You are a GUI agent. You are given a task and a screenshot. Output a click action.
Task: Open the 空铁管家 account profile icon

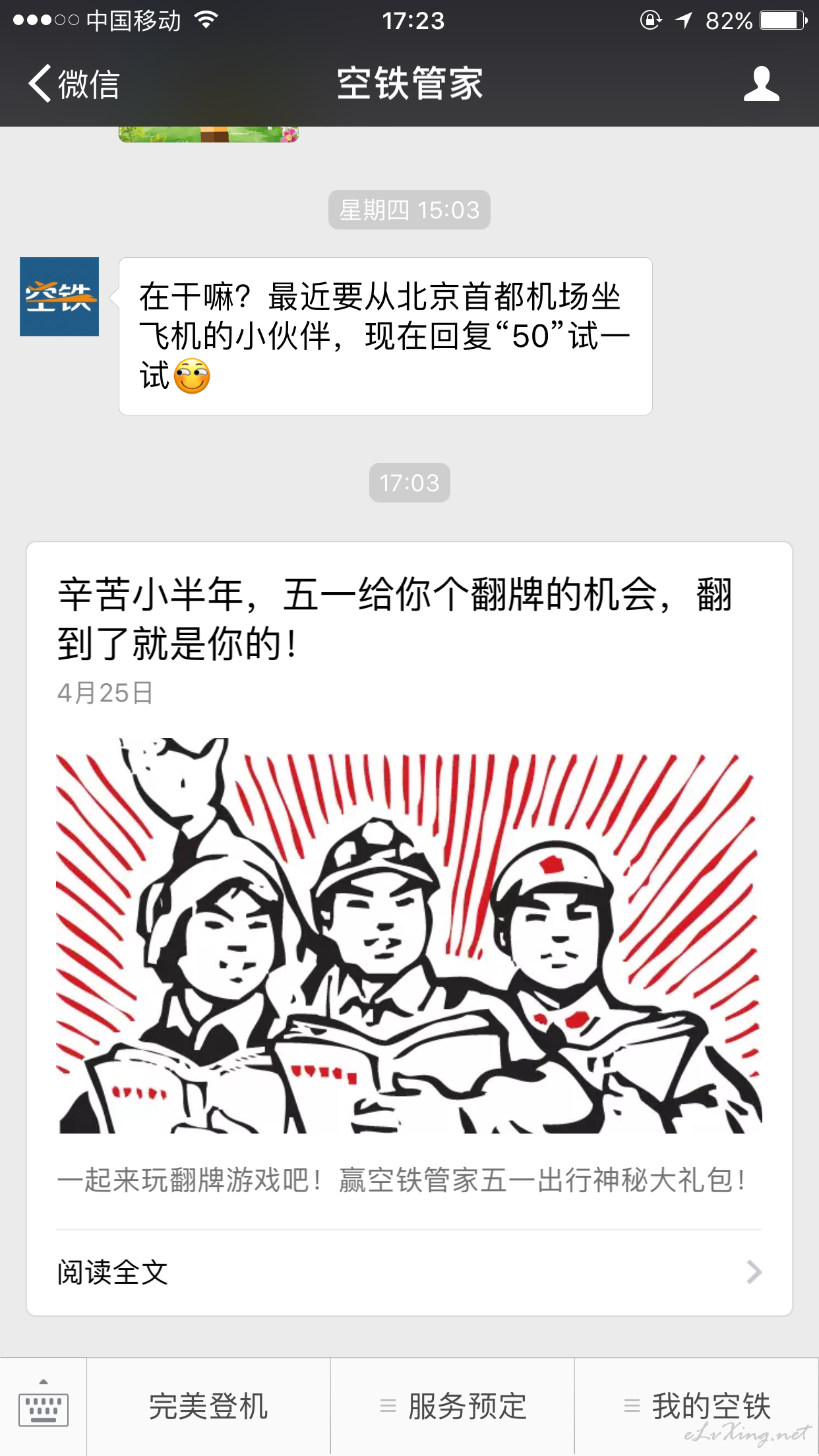click(762, 84)
